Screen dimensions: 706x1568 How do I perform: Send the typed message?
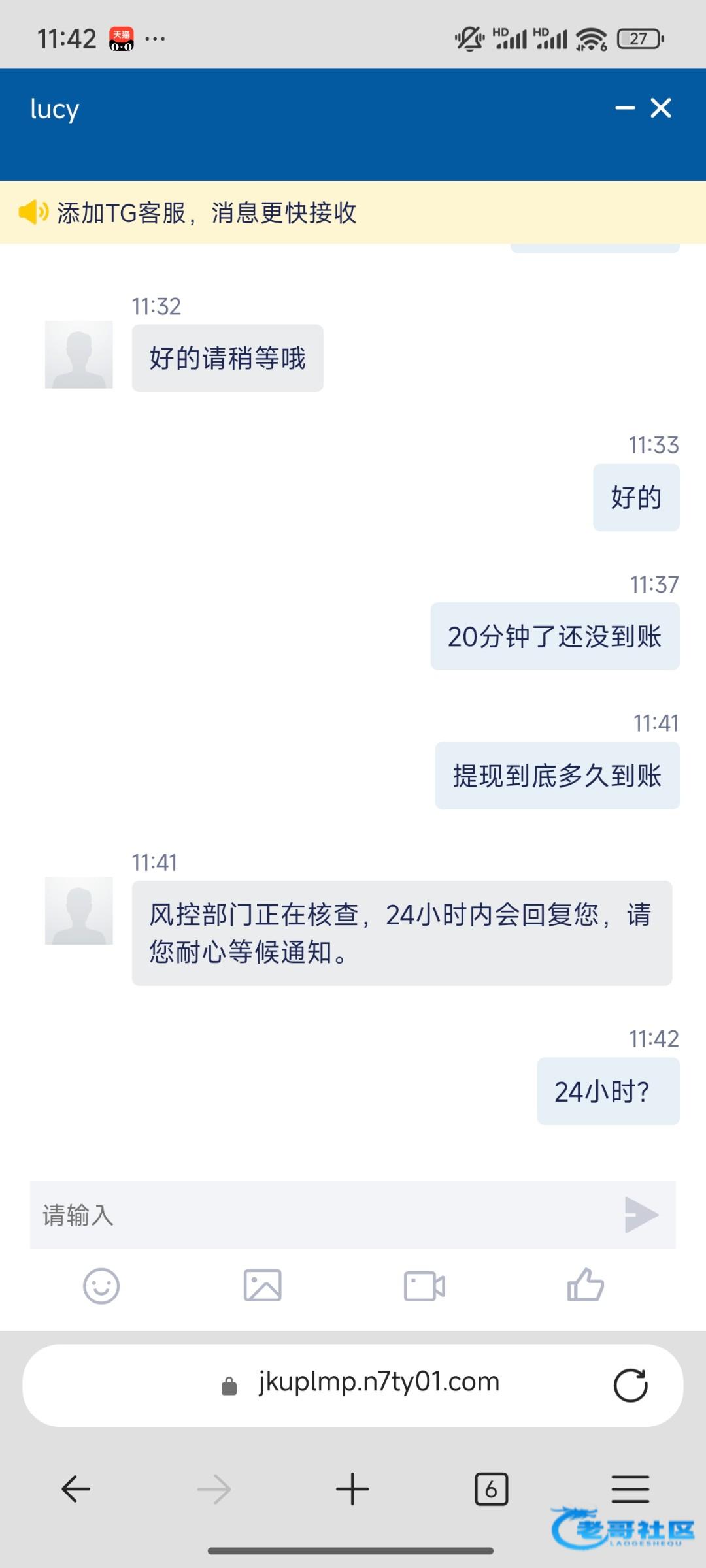click(x=641, y=1215)
